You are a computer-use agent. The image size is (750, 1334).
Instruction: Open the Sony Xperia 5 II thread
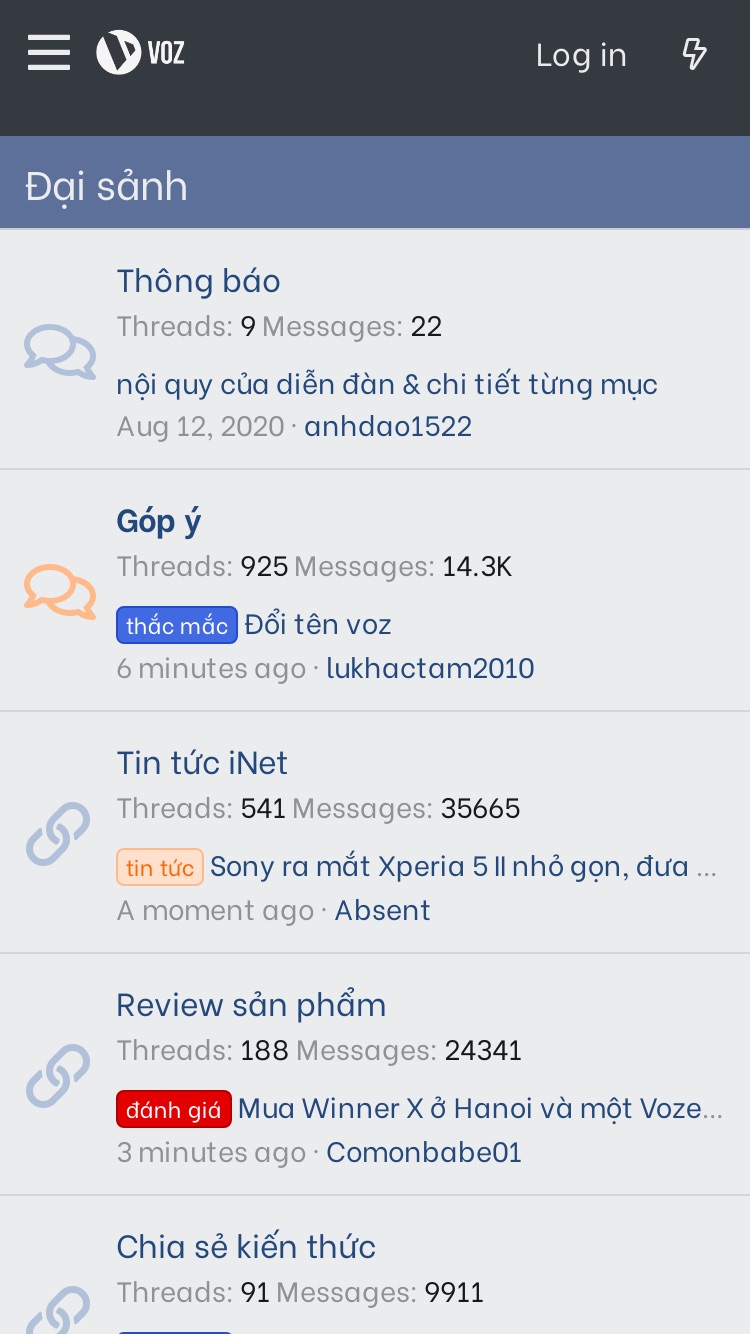(x=464, y=866)
